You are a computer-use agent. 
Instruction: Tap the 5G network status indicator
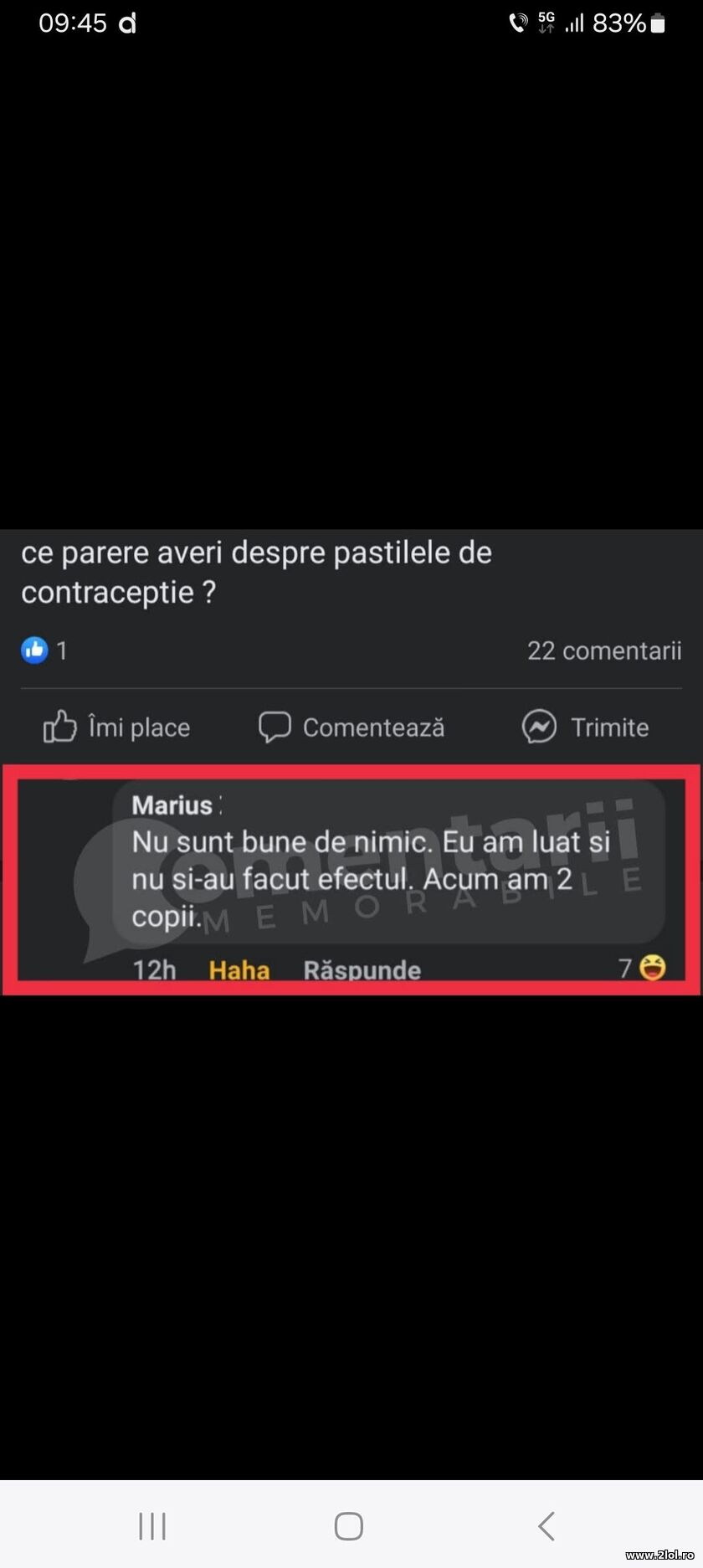coord(545,23)
